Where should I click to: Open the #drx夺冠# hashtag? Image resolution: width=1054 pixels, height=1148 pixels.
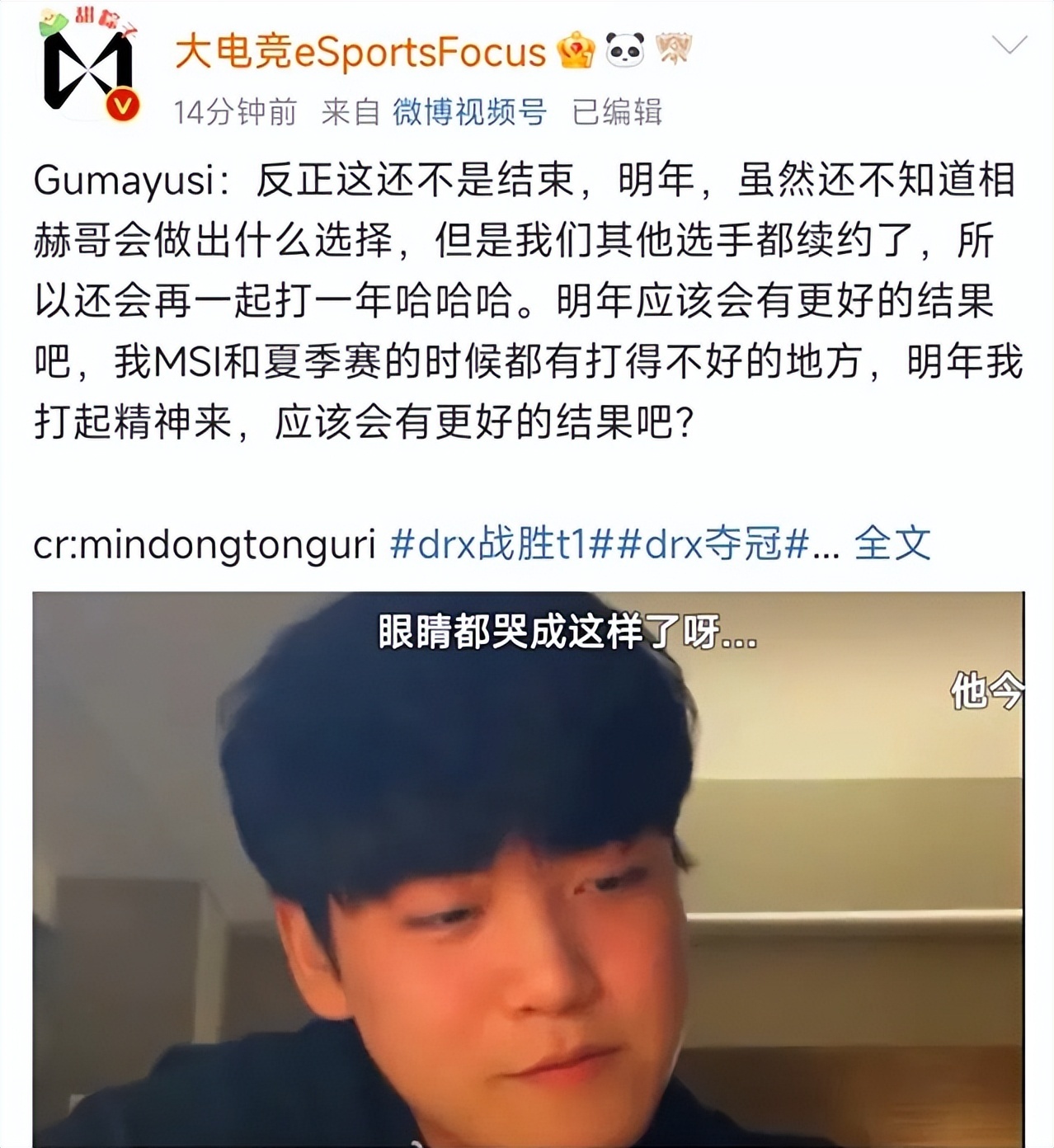point(712,545)
